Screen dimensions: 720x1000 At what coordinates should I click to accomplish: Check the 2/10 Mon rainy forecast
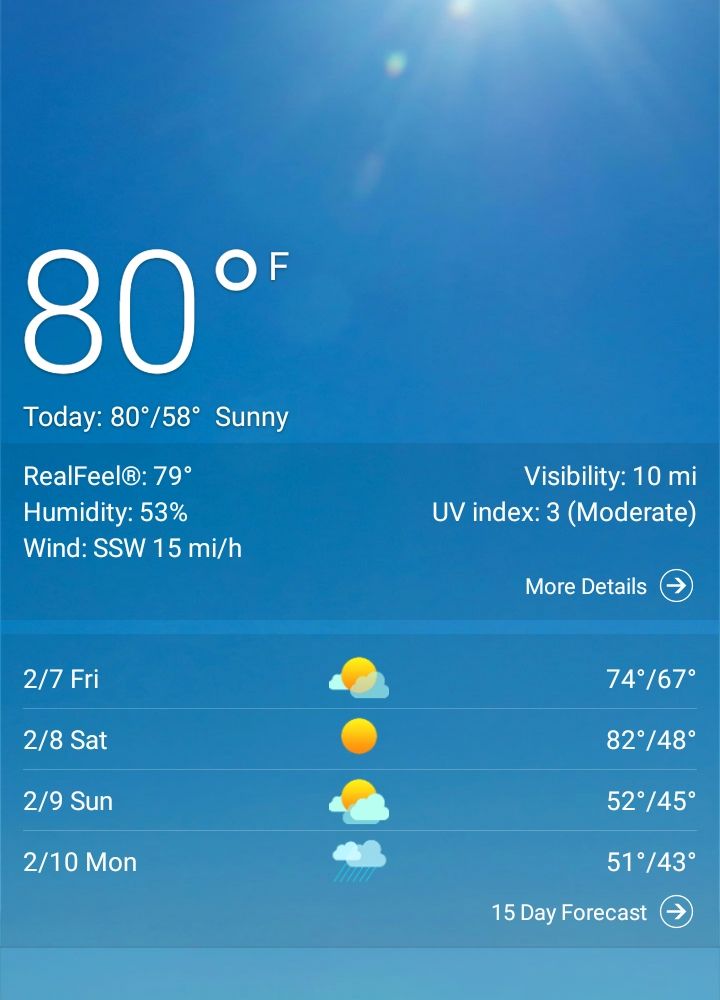tap(360, 862)
